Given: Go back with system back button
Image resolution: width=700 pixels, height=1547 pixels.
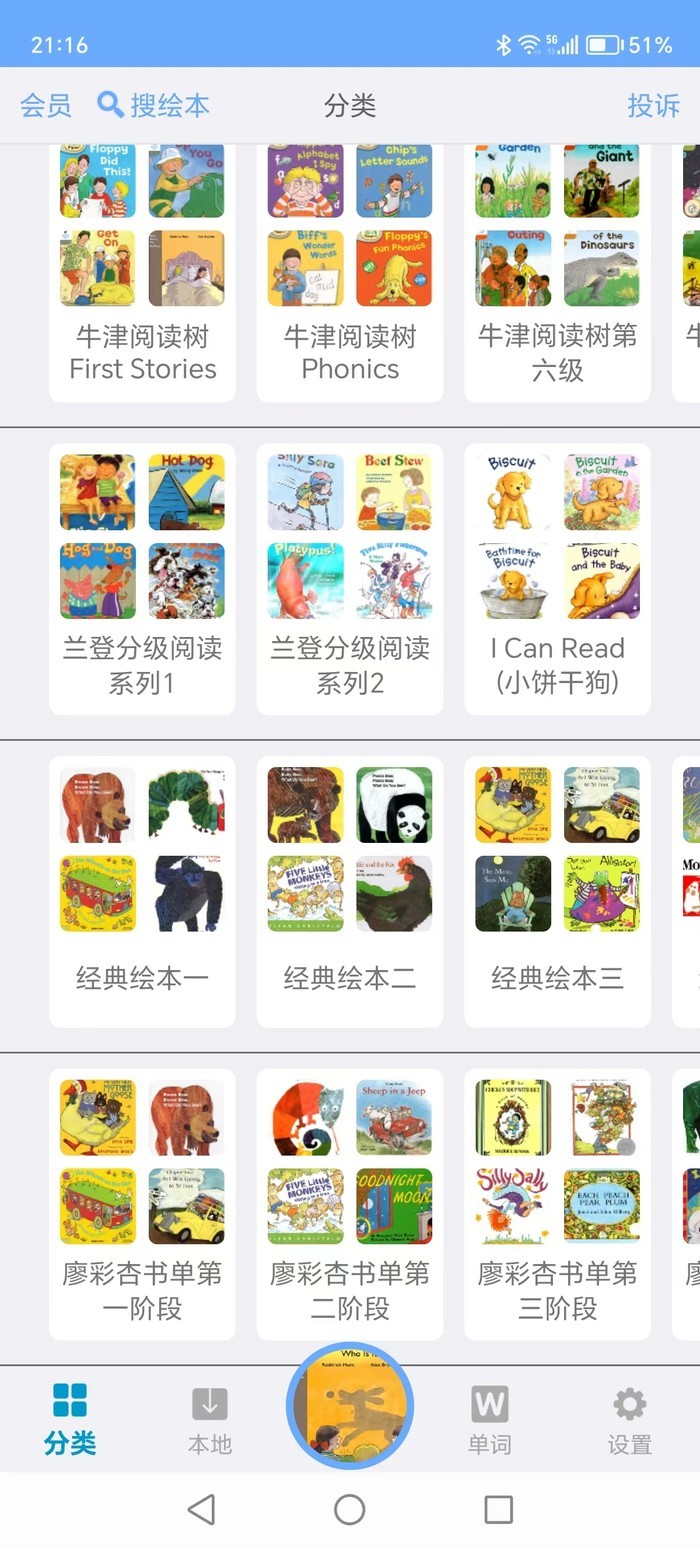Looking at the screenshot, I should coord(201,1509).
